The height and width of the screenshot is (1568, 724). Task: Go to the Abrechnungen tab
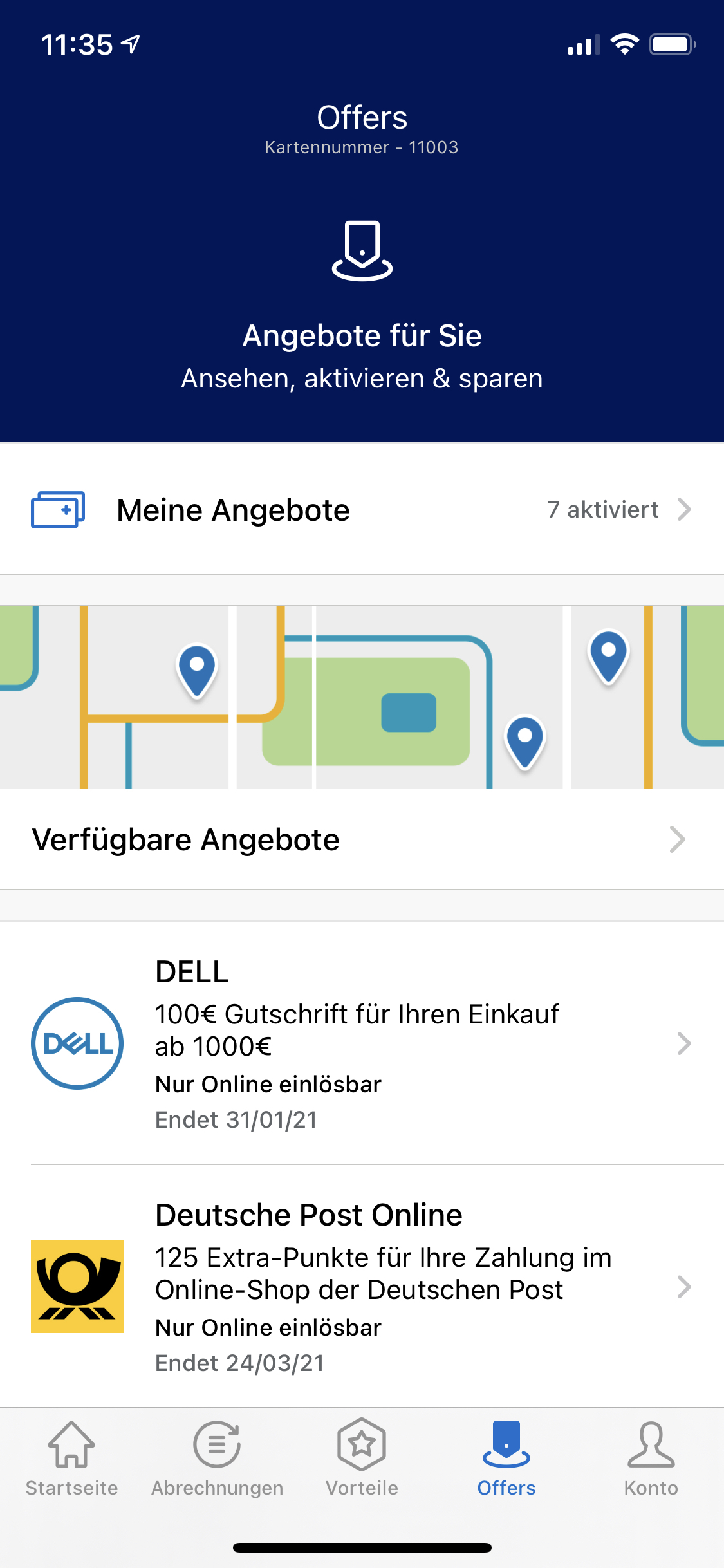coord(217,1459)
